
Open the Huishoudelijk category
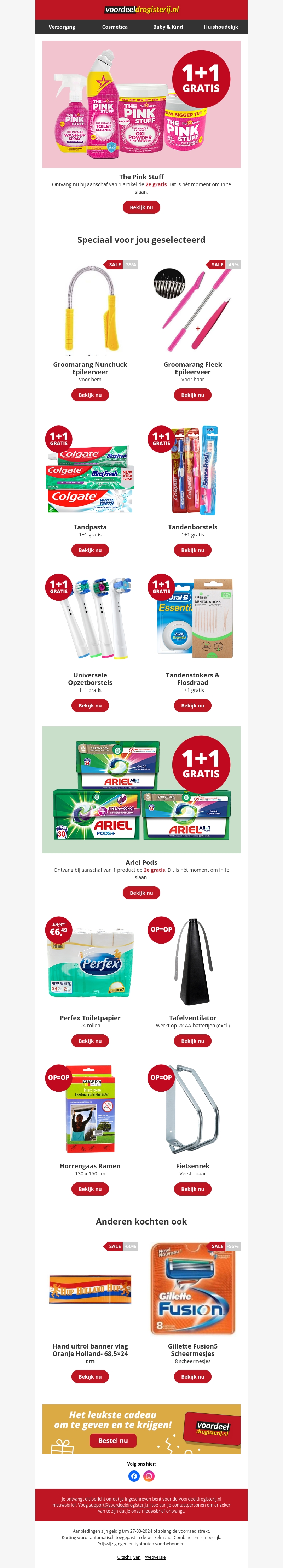(x=221, y=27)
